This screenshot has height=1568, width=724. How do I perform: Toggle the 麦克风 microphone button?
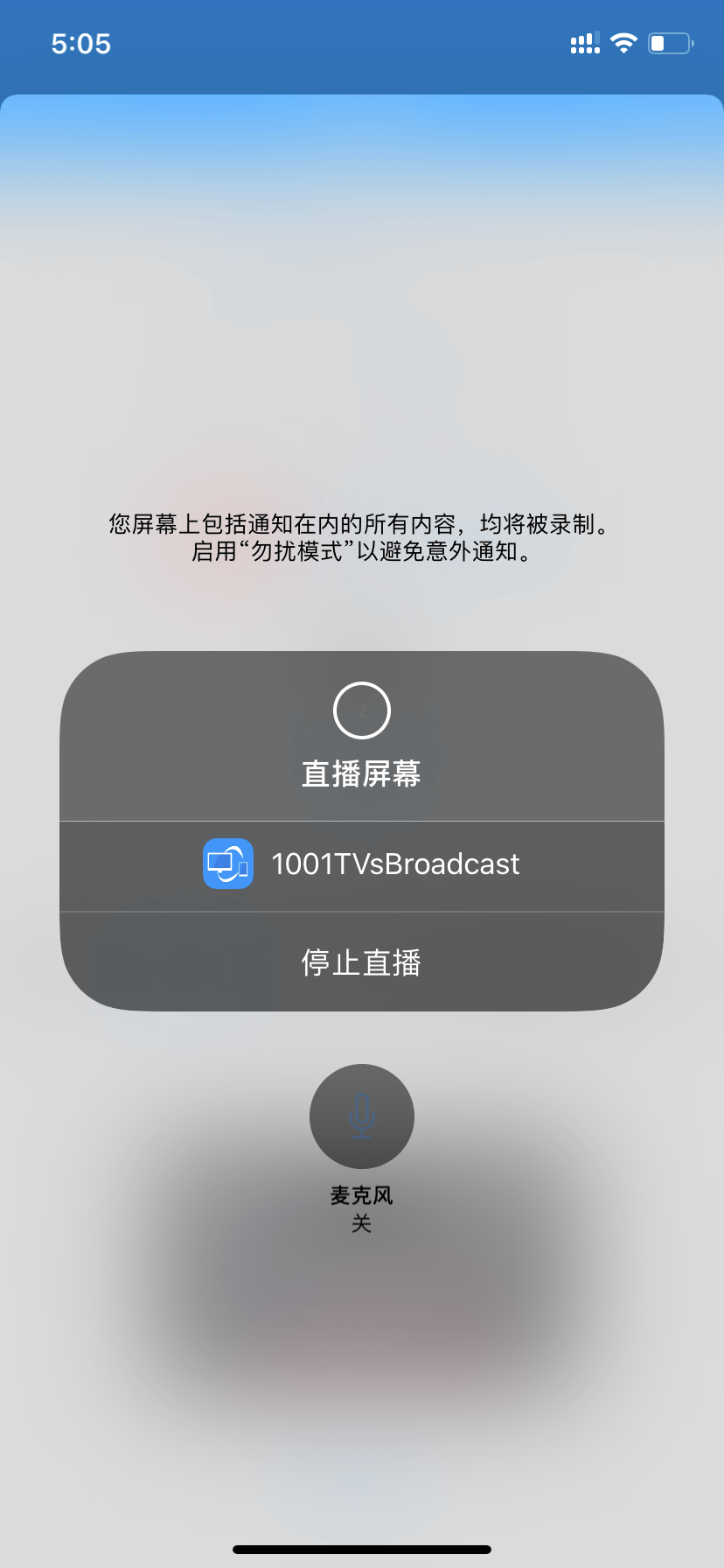point(362,1116)
